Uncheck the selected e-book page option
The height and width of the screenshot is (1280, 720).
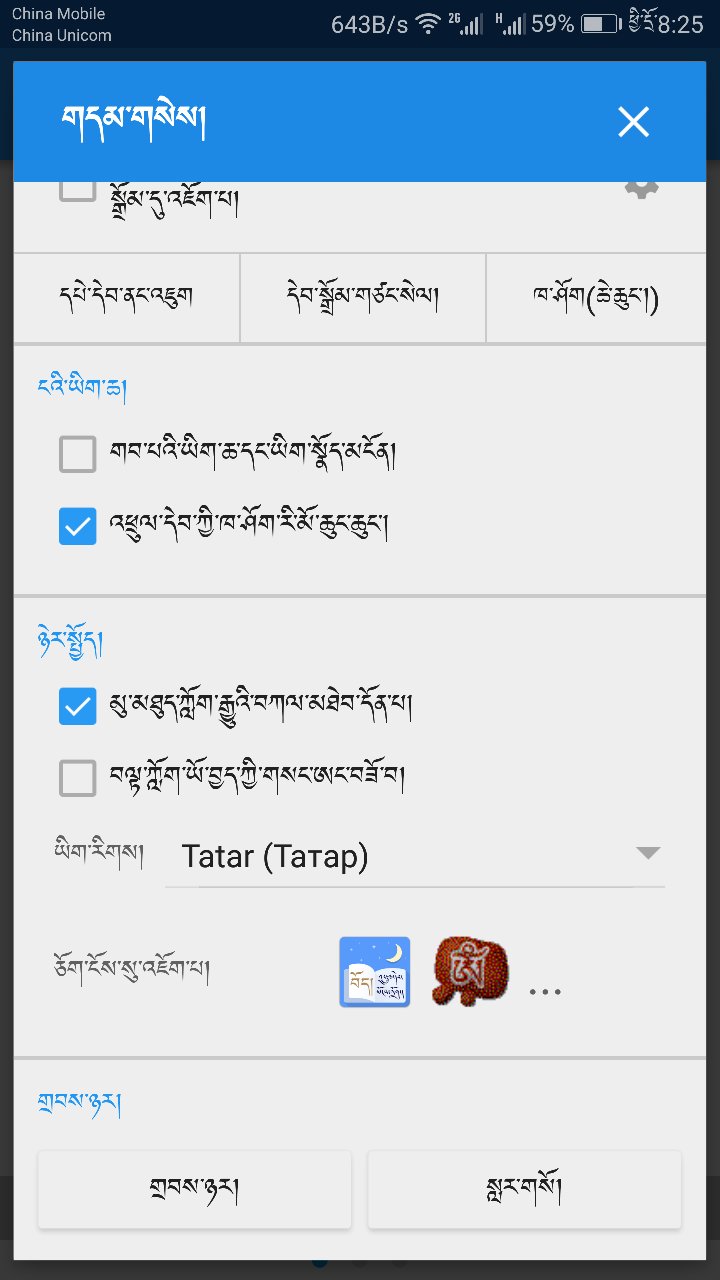click(x=76, y=524)
